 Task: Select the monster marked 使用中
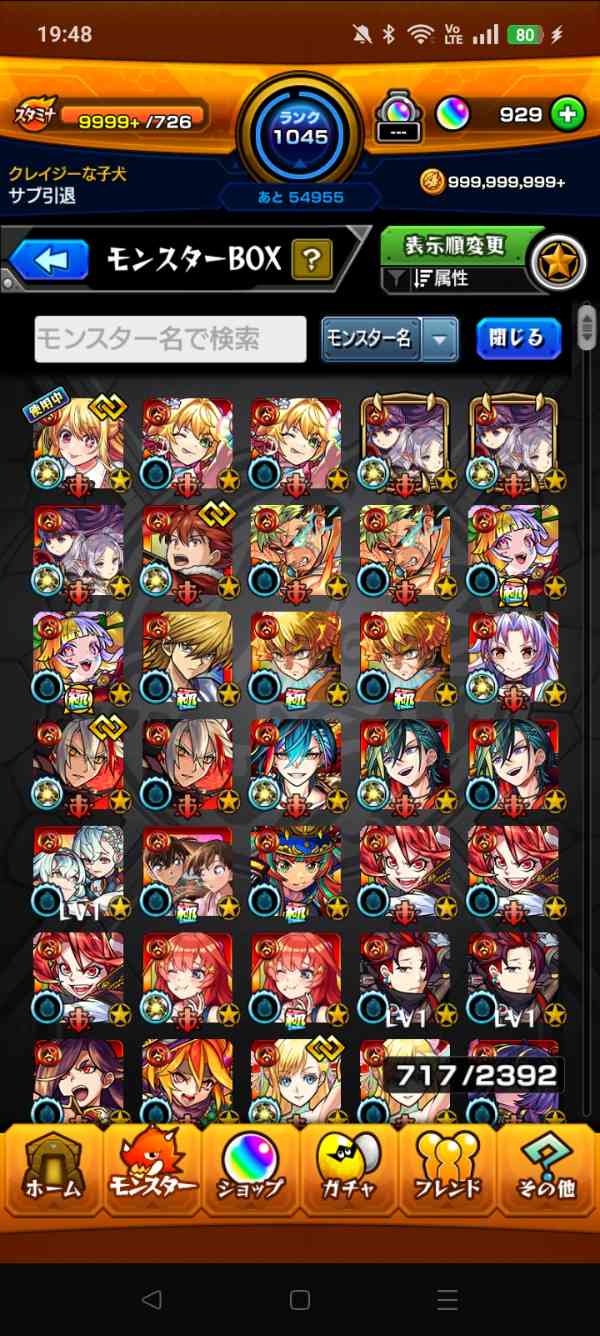click(79, 443)
